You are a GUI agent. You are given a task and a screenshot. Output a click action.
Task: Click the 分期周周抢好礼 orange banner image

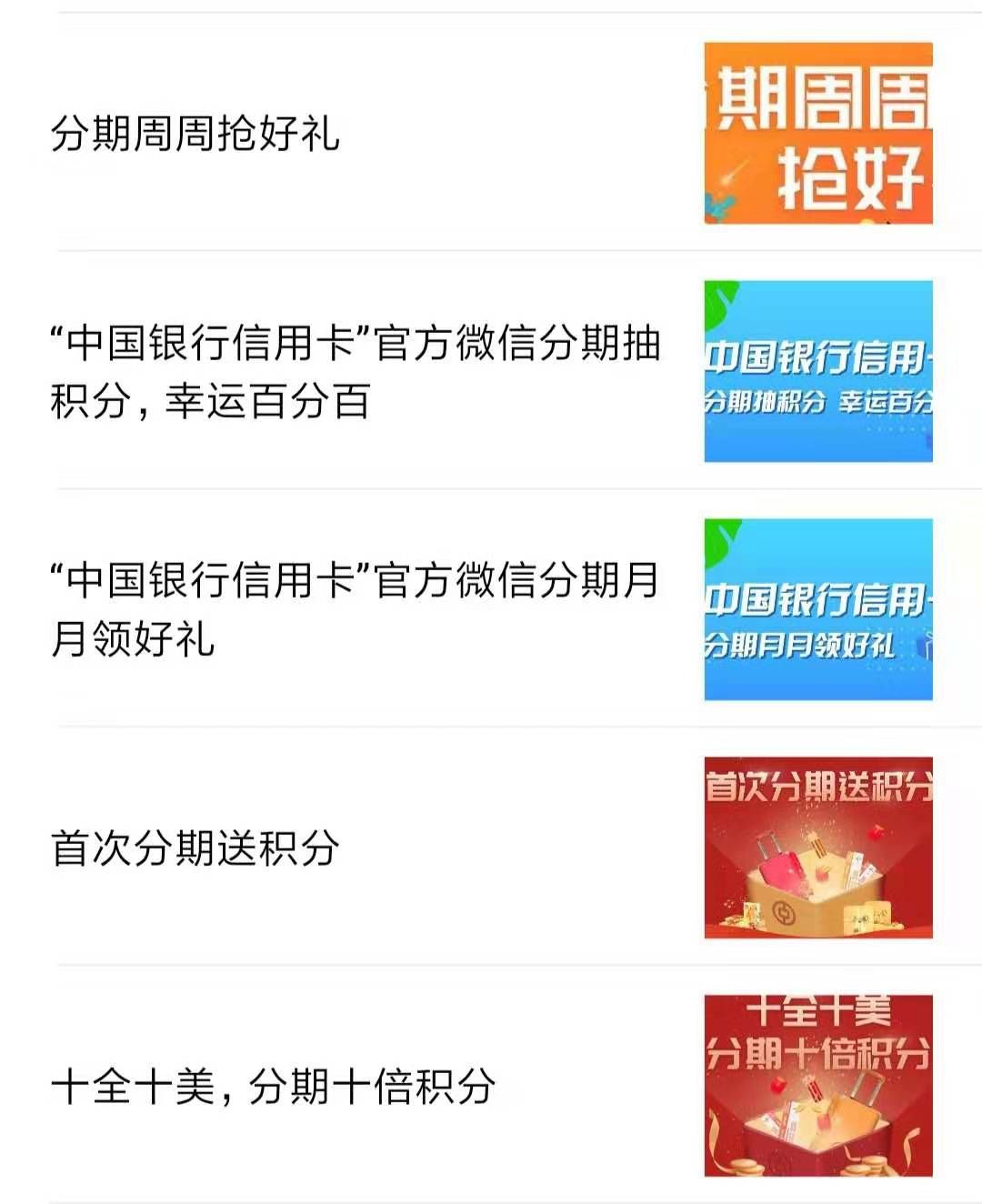point(817,134)
